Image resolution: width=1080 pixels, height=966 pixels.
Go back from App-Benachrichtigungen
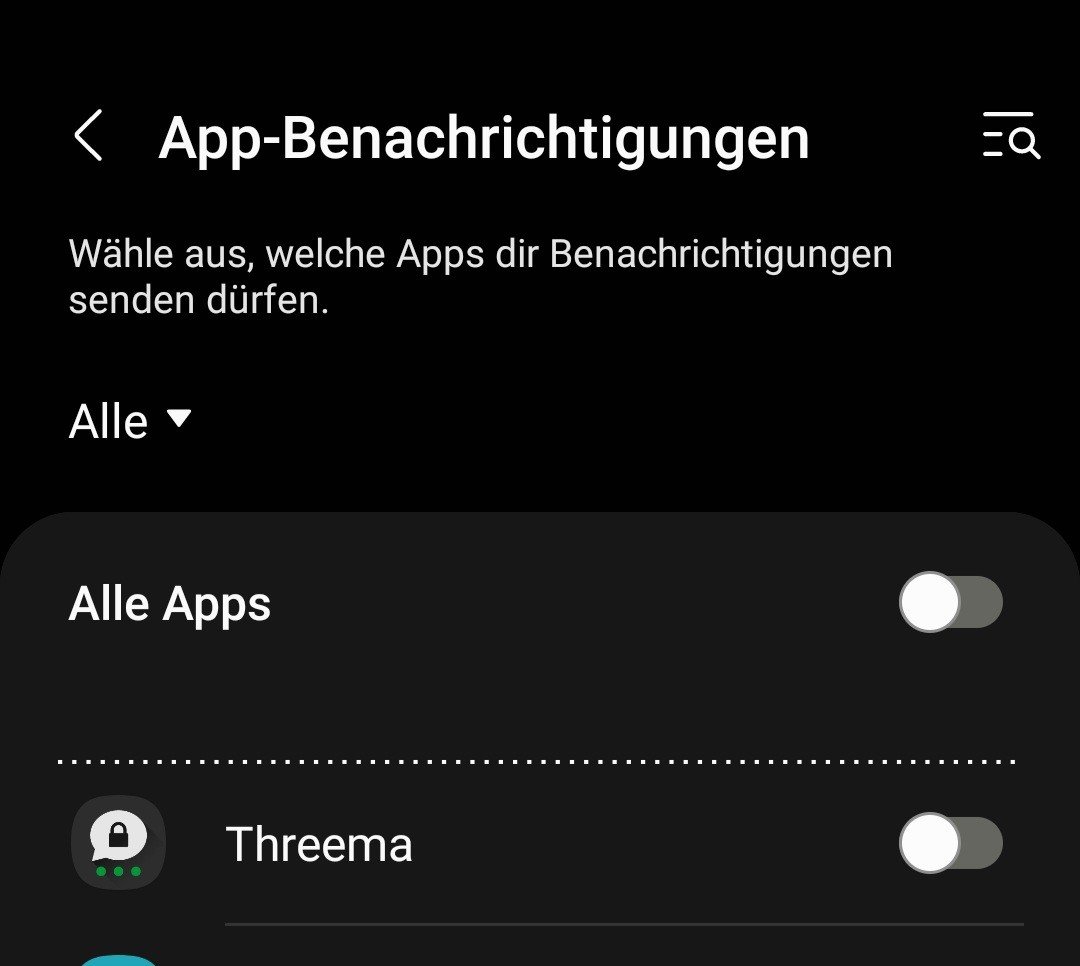click(88, 136)
